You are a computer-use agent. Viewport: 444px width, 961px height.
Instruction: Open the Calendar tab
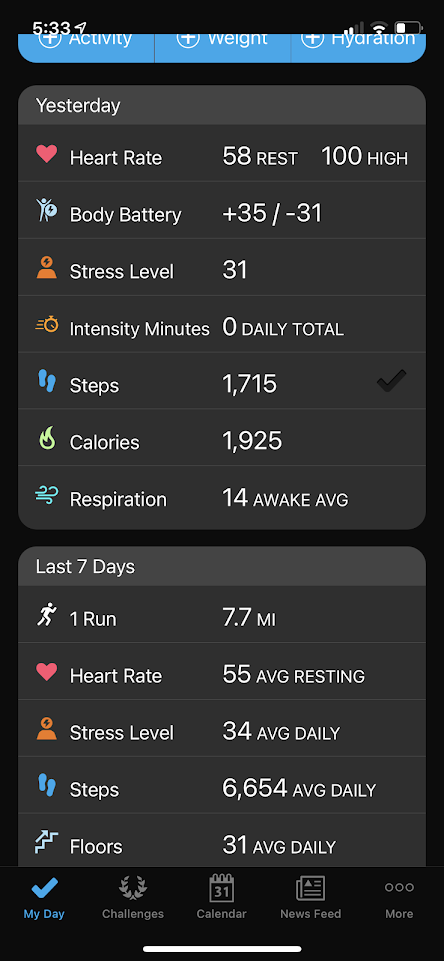221,897
